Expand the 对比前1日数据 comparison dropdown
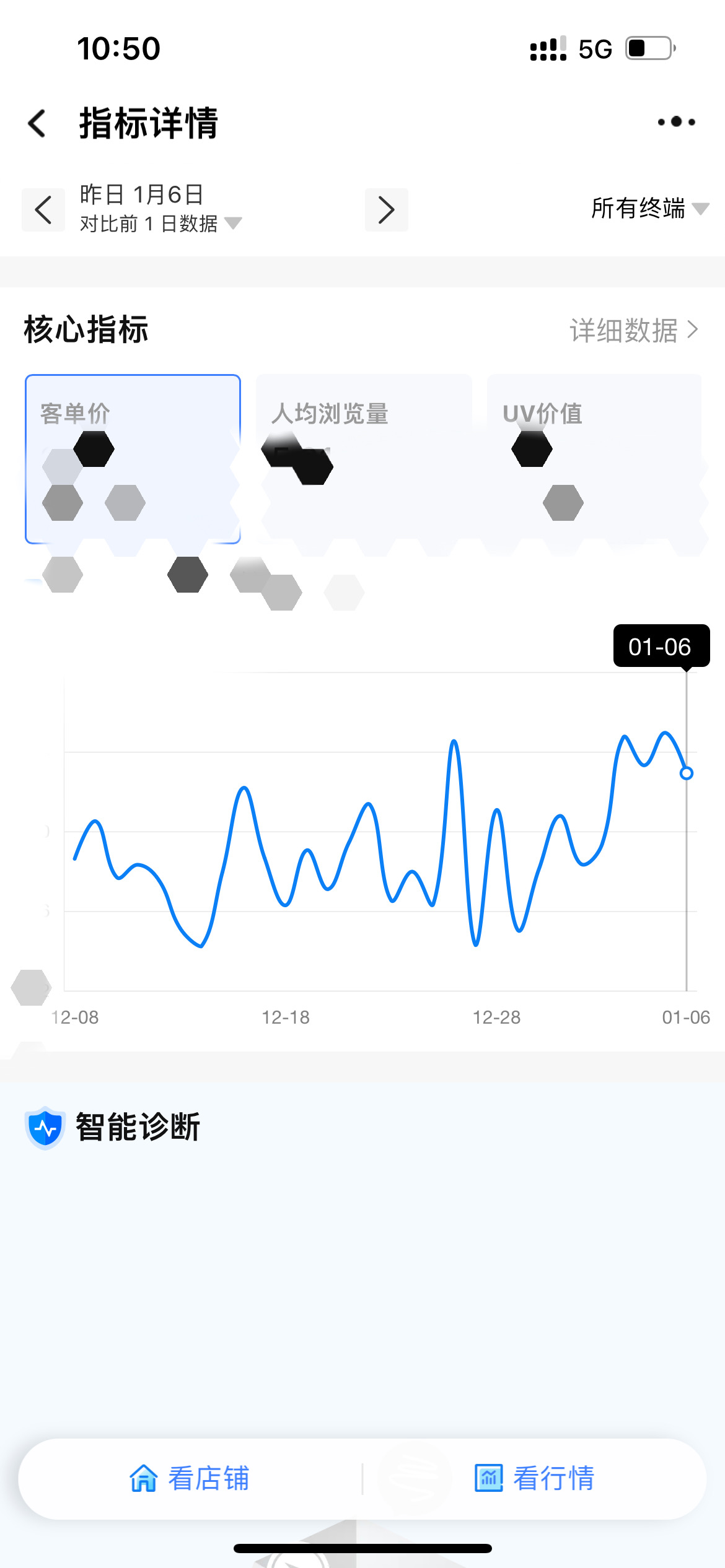Viewport: 725px width, 1568px height. pos(161,224)
